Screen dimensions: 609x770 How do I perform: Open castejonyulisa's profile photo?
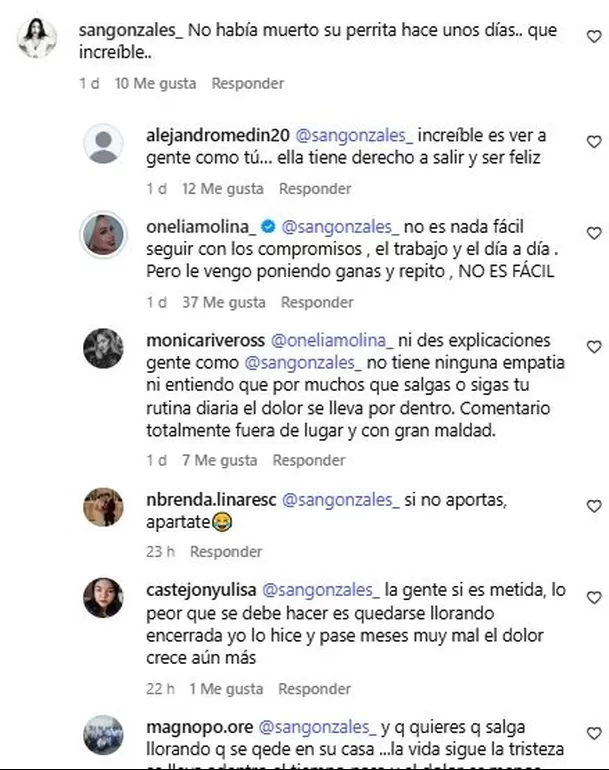[104, 597]
